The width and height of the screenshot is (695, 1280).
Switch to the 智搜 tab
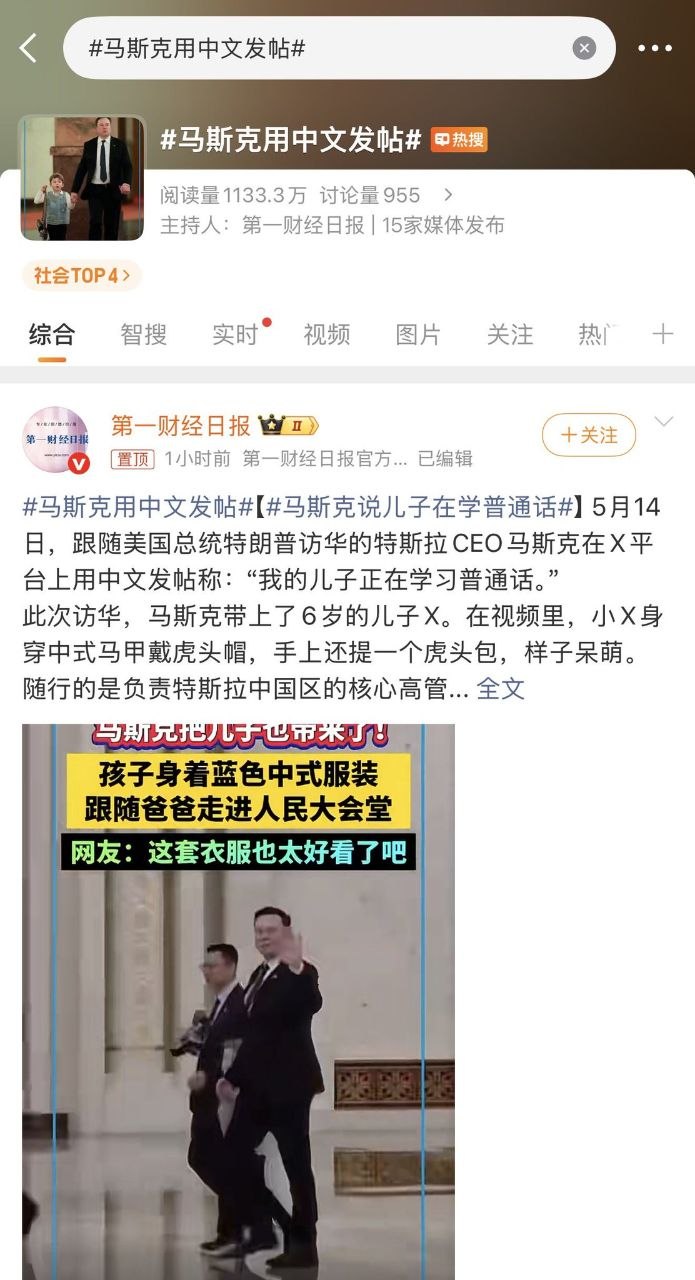(x=143, y=335)
